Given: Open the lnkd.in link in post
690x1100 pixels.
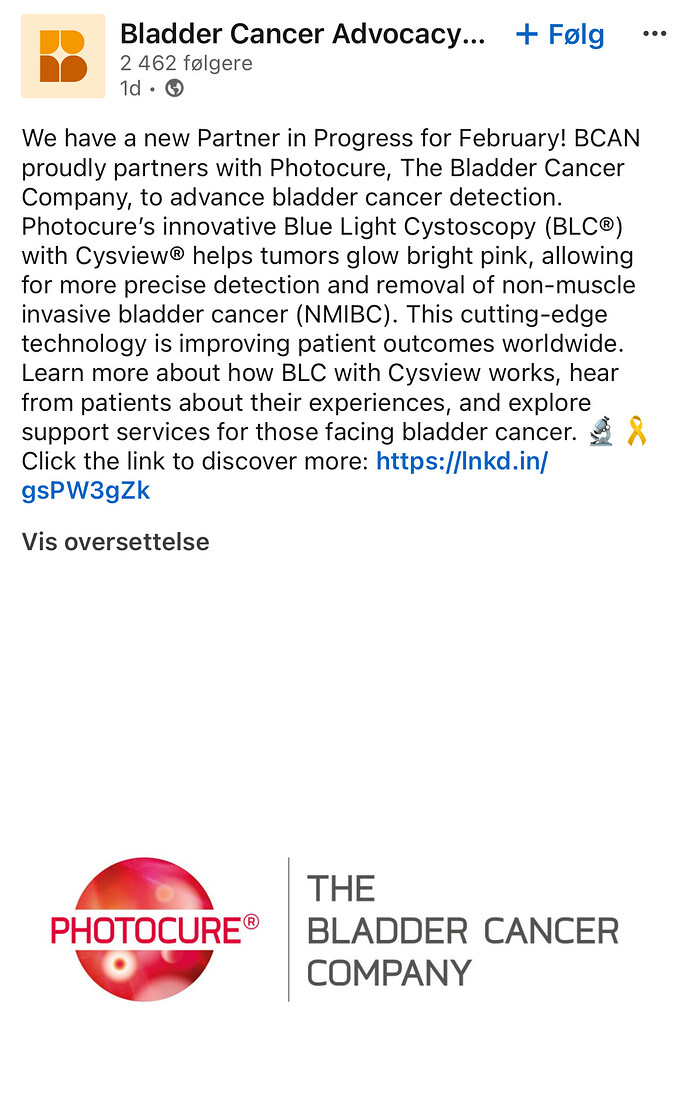Looking at the screenshot, I should (462, 463).
